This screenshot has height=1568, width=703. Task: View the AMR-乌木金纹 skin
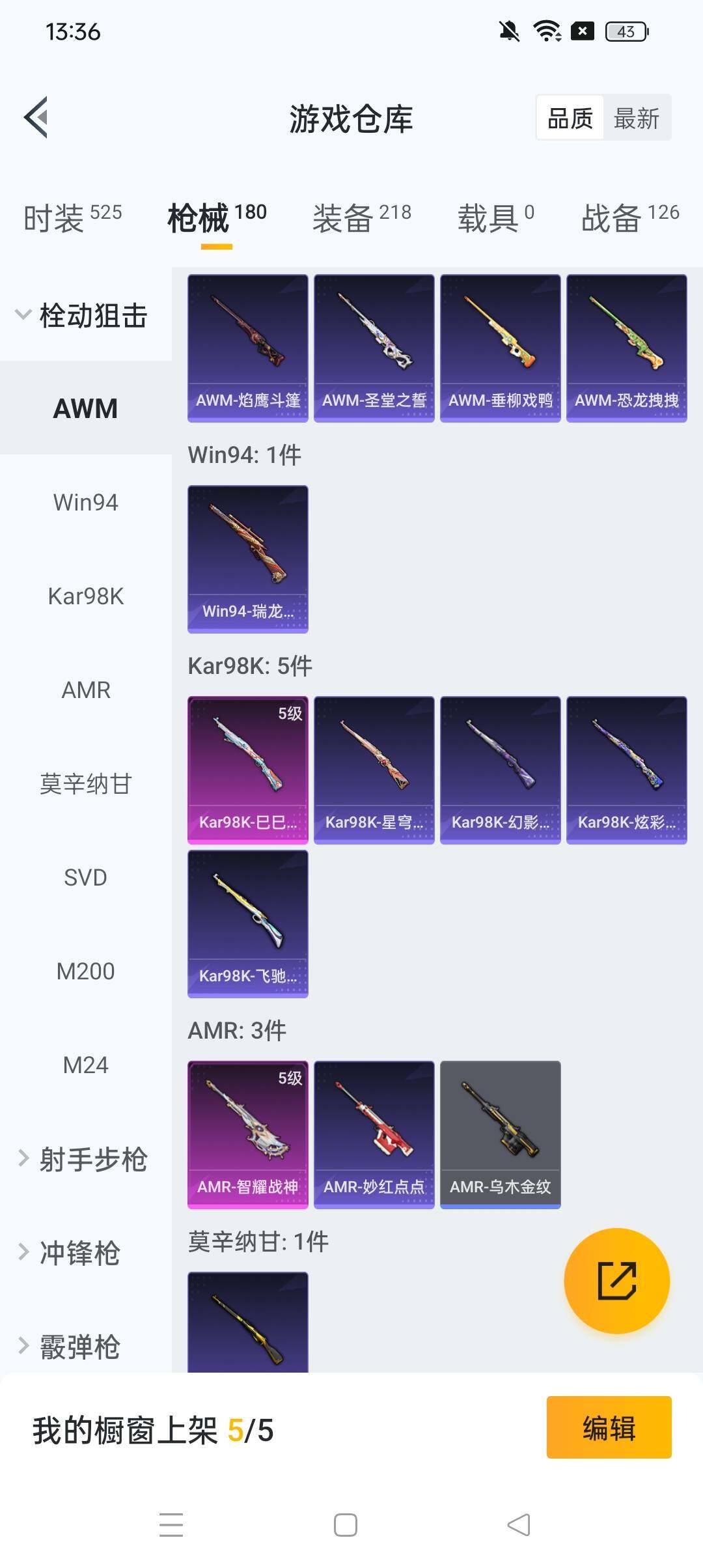(501, 1134)
